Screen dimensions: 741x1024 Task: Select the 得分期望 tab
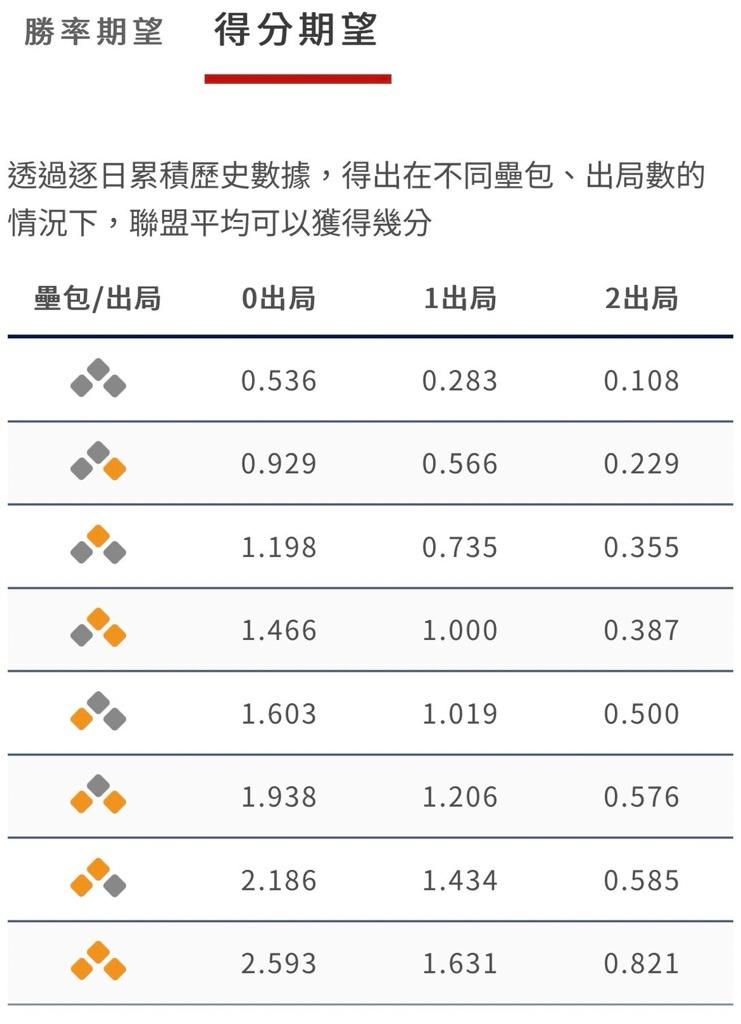click(x=296, y=32)
